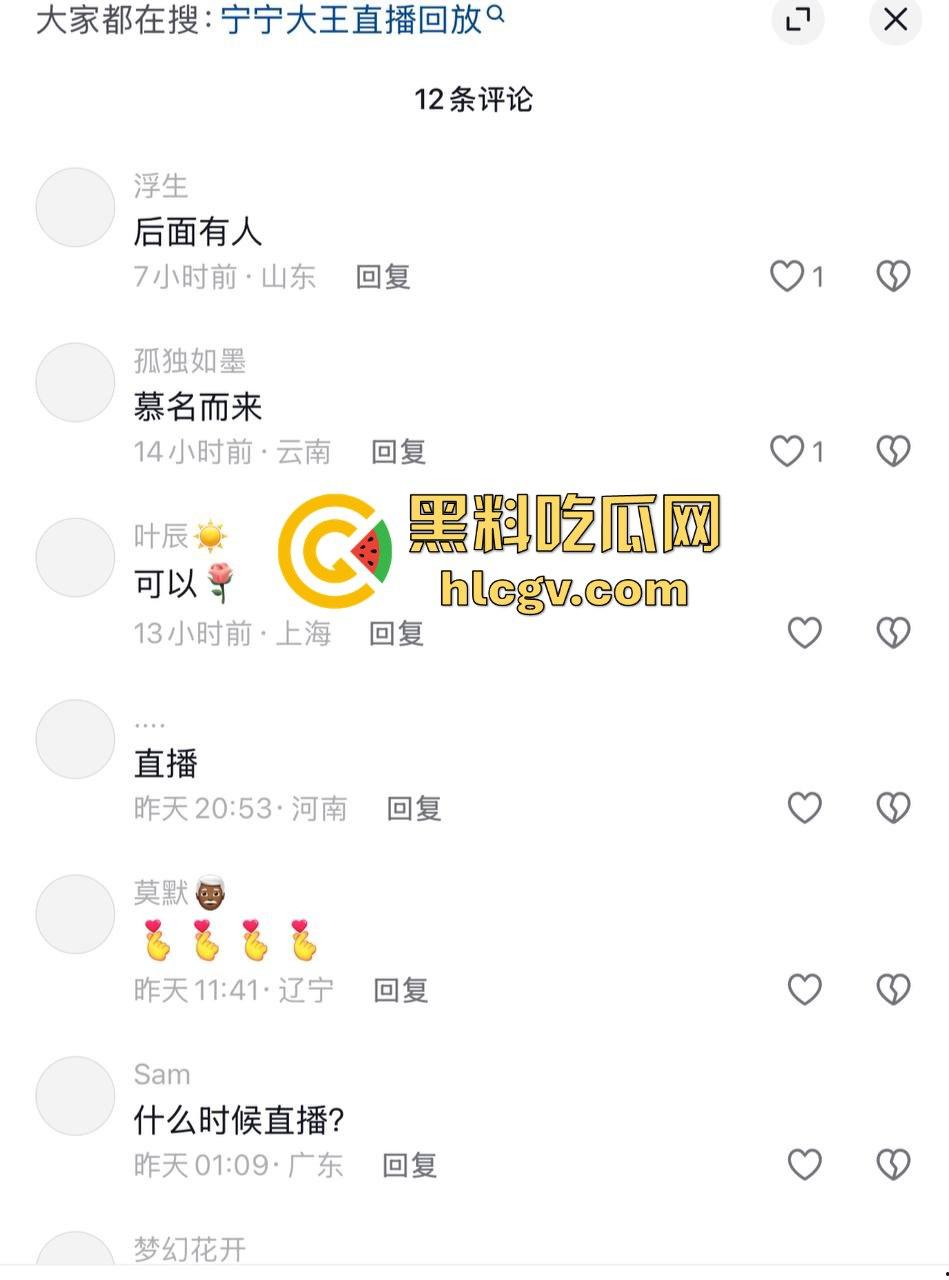Reply to 叶辰's comment
The height and width of the screenshot is (1280, 949).
(x=397, y=633)
